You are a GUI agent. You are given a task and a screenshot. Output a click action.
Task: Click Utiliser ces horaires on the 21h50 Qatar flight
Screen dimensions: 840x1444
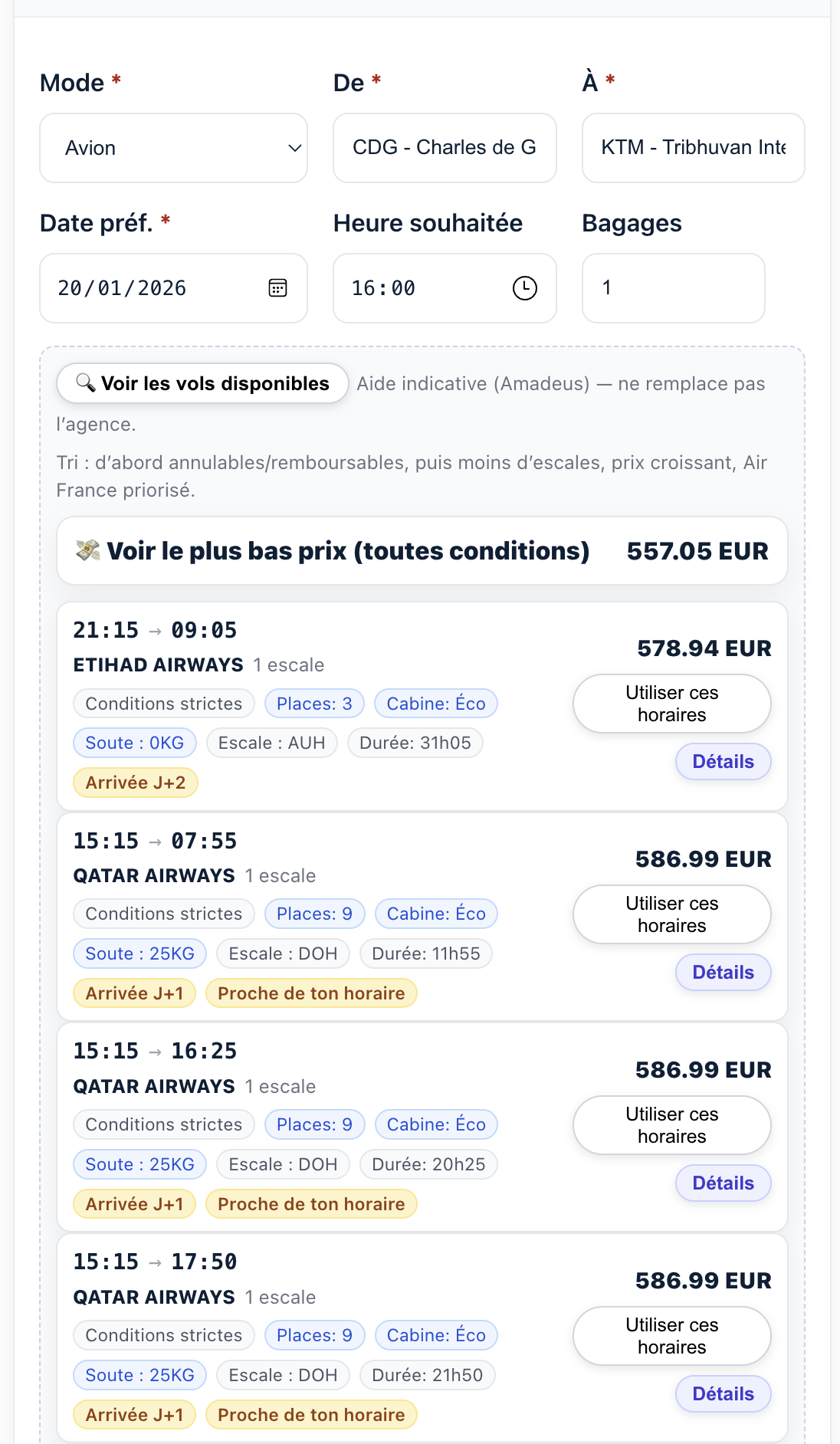[x=671, y=1336]
